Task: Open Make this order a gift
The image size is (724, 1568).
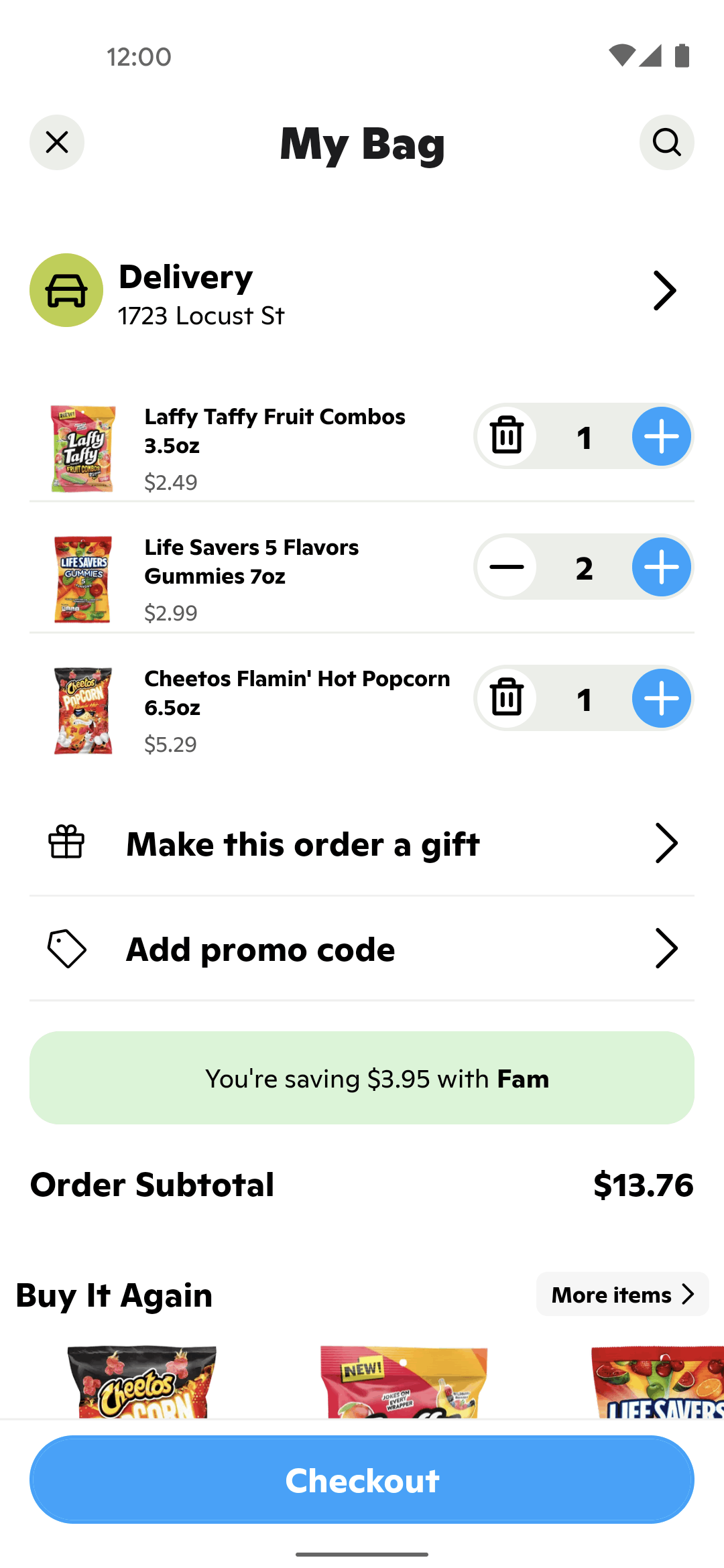Action: (x=362, y=844)
